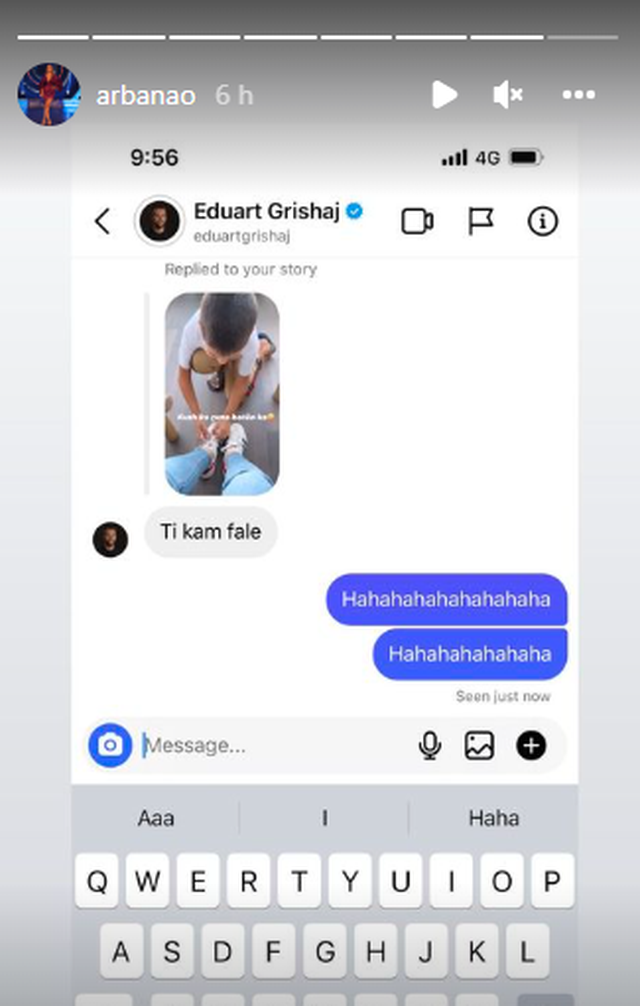The height and width of the screenshot is (1006, 640).
Task: Open the story's three-dot options menu
Action: point(579,95)
